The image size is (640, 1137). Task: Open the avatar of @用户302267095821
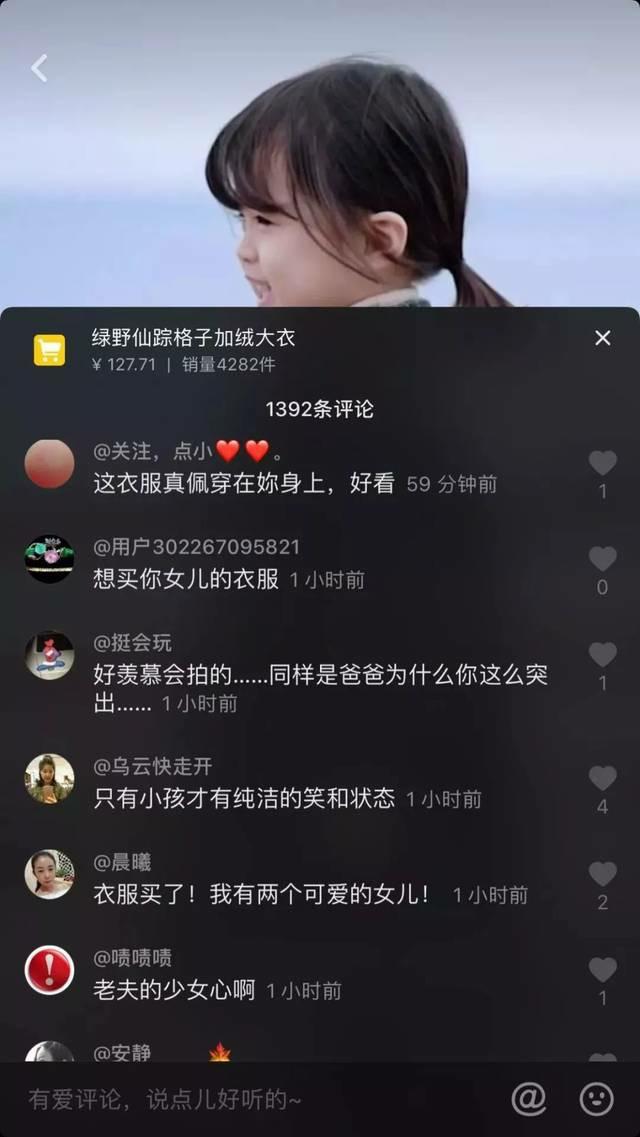click(49, 559)
